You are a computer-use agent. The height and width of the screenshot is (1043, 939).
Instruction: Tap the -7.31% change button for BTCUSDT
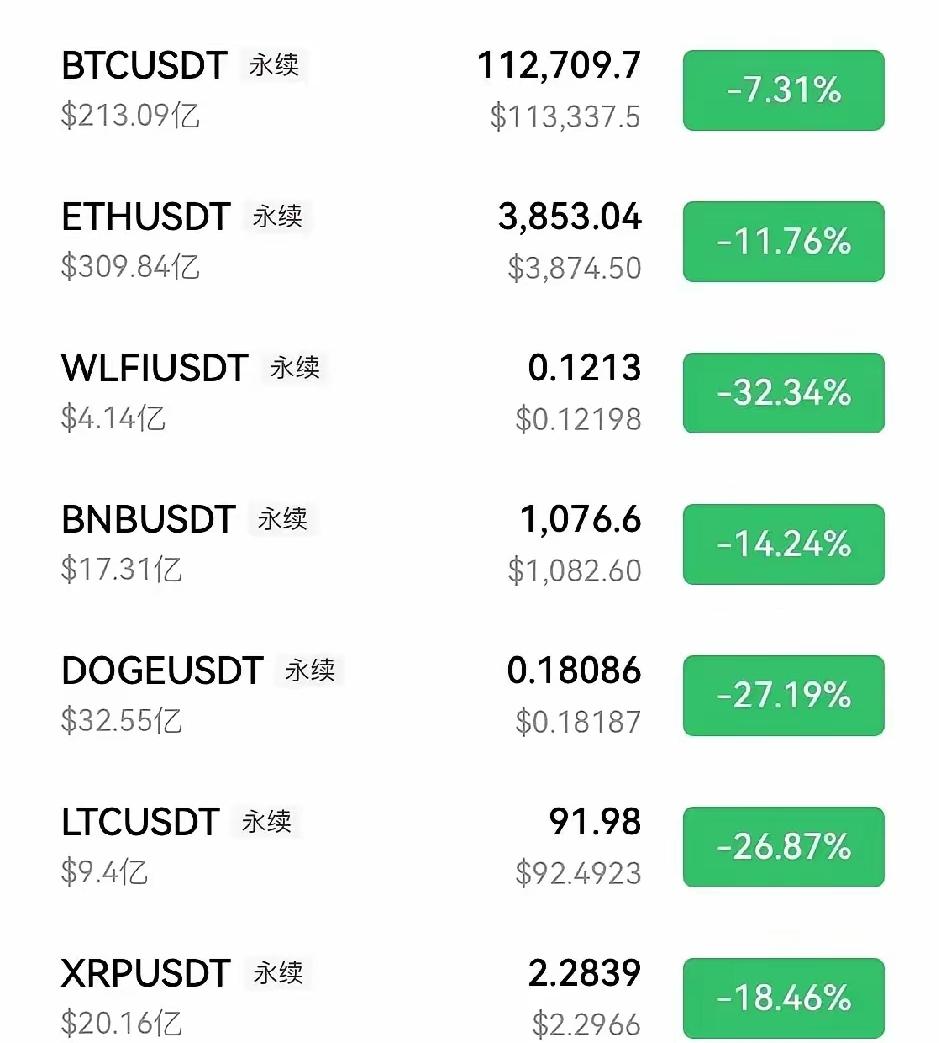[783, 91]
